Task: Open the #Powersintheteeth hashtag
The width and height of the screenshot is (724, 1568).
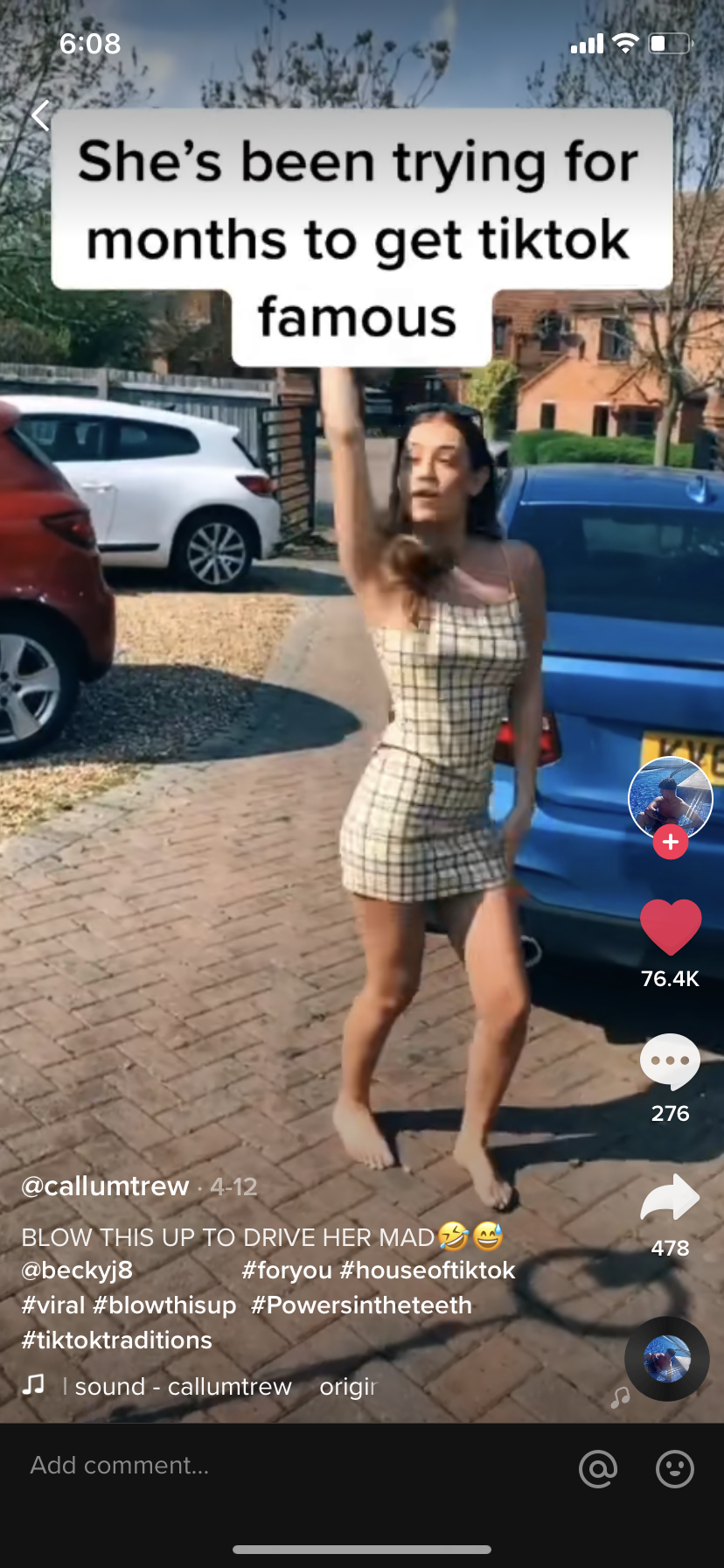Action: [361, 1305]
